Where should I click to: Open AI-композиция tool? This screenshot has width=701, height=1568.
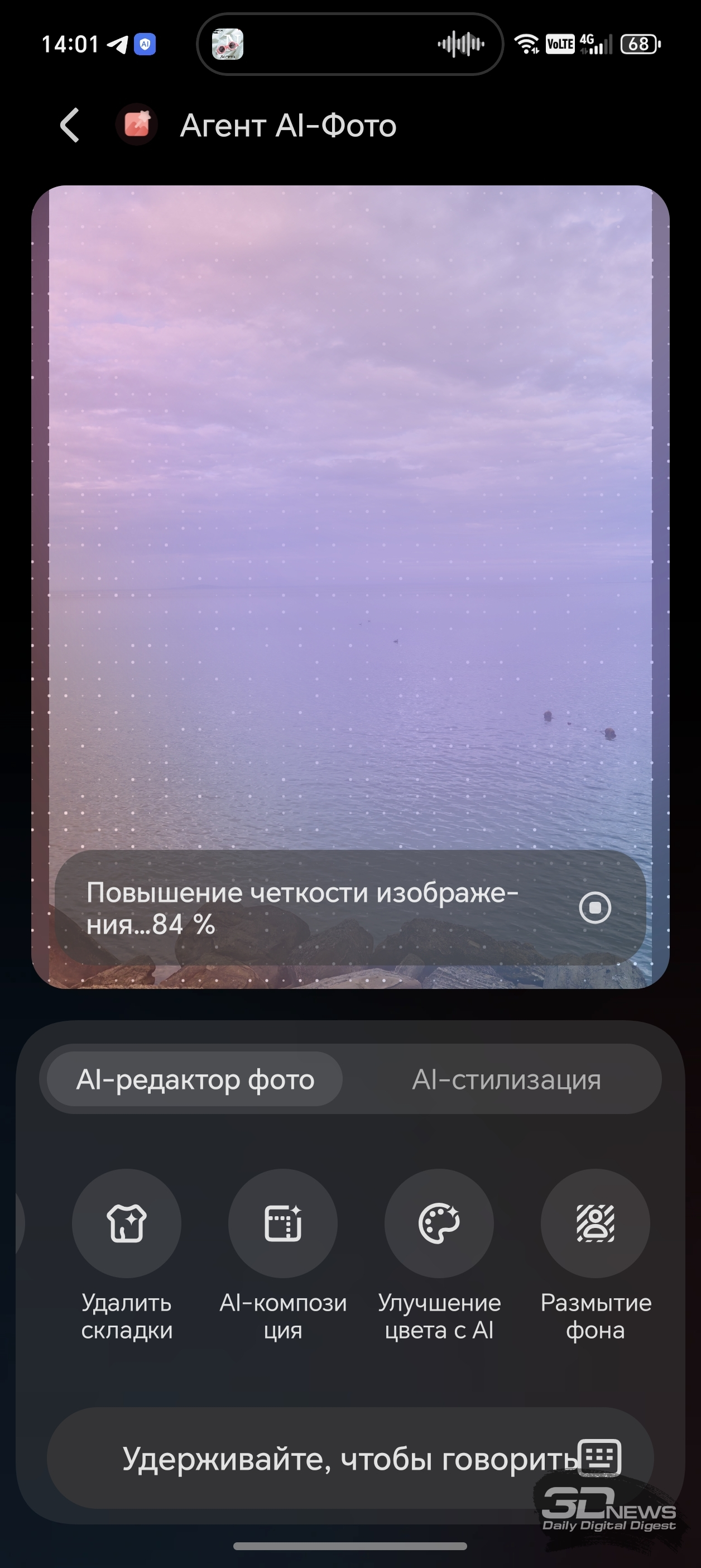[283, 1223]
